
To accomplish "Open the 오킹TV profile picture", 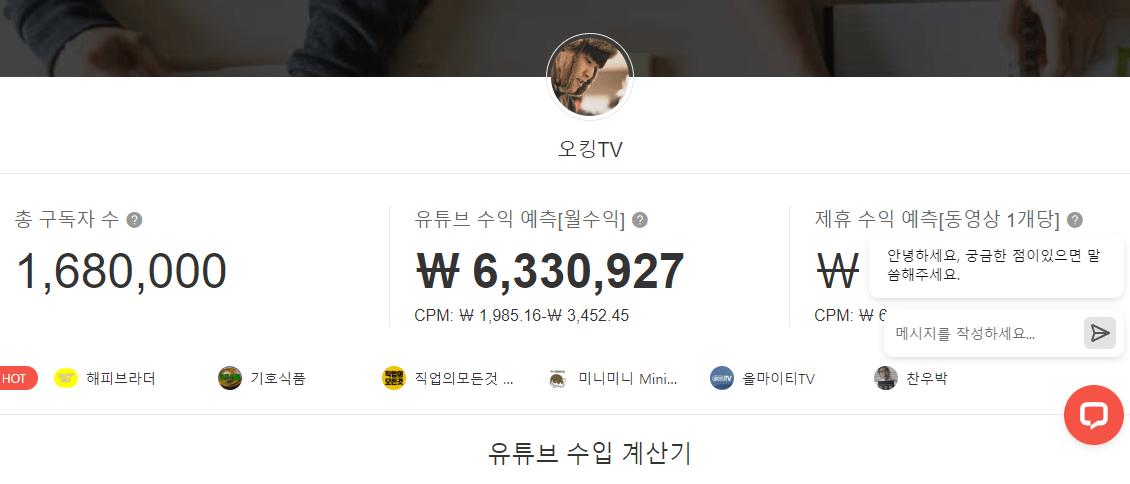I will pyautogui.click(x=590, y=77).
